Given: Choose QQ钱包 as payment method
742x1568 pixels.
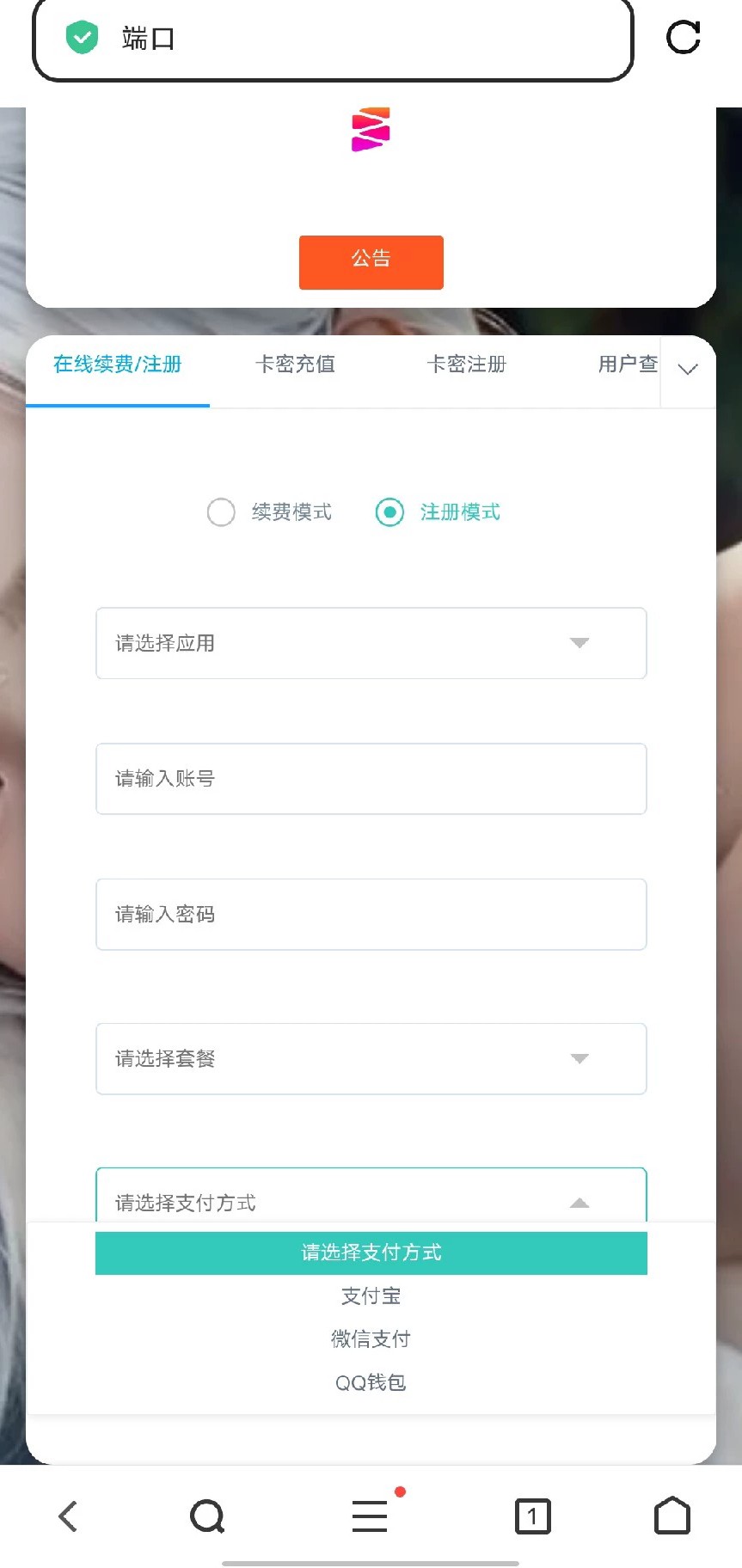Looking at the screenshot, I should point(371,1382).
